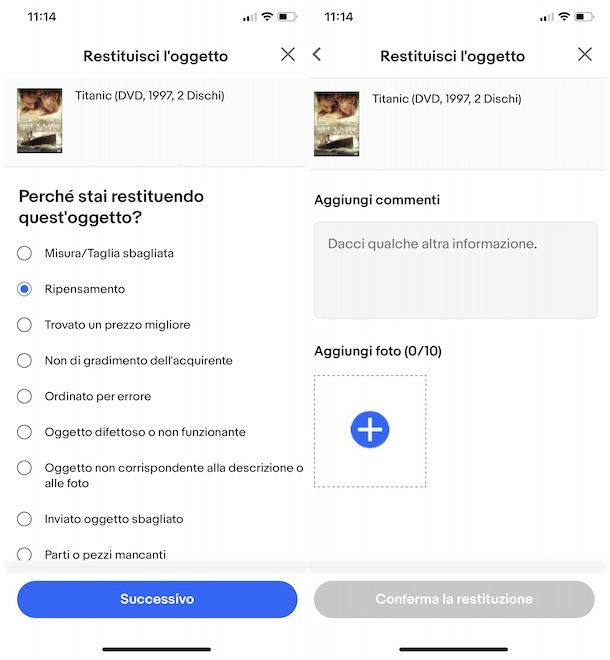Select Parti o pezzi mancanti
Screen dimensions: 610x660
[25, 554]
